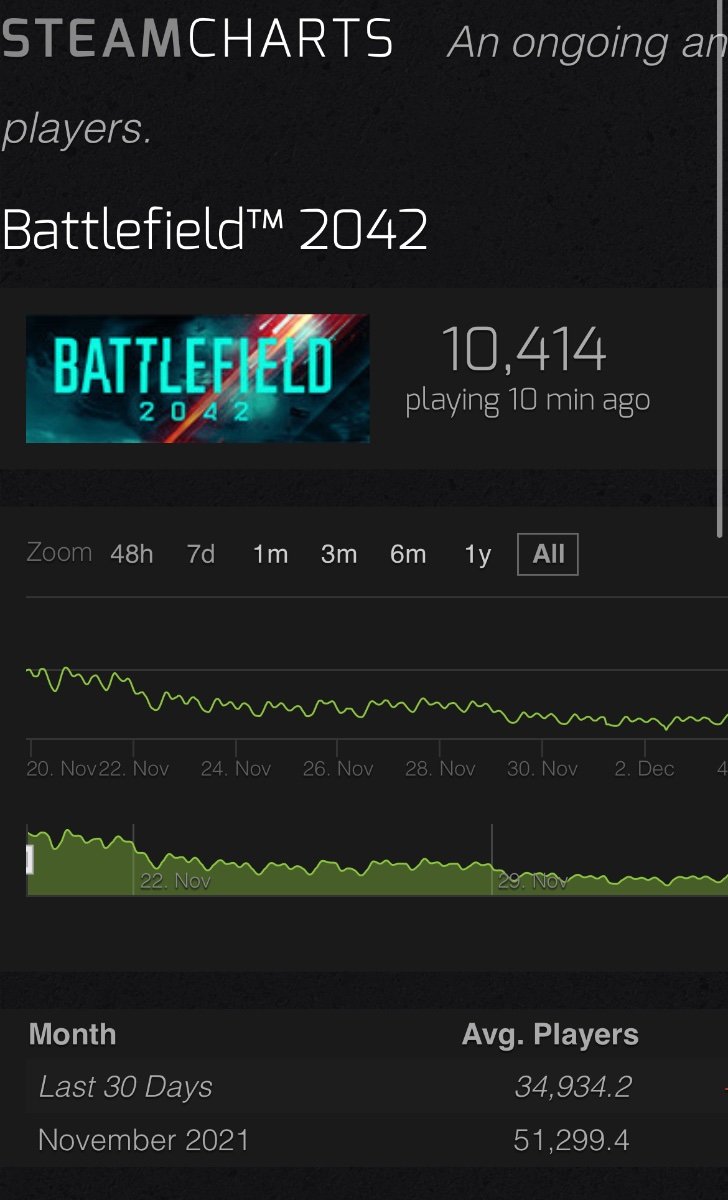Tap the navigator's left range handle
728x1200 pixels.
tap(29, 860)
